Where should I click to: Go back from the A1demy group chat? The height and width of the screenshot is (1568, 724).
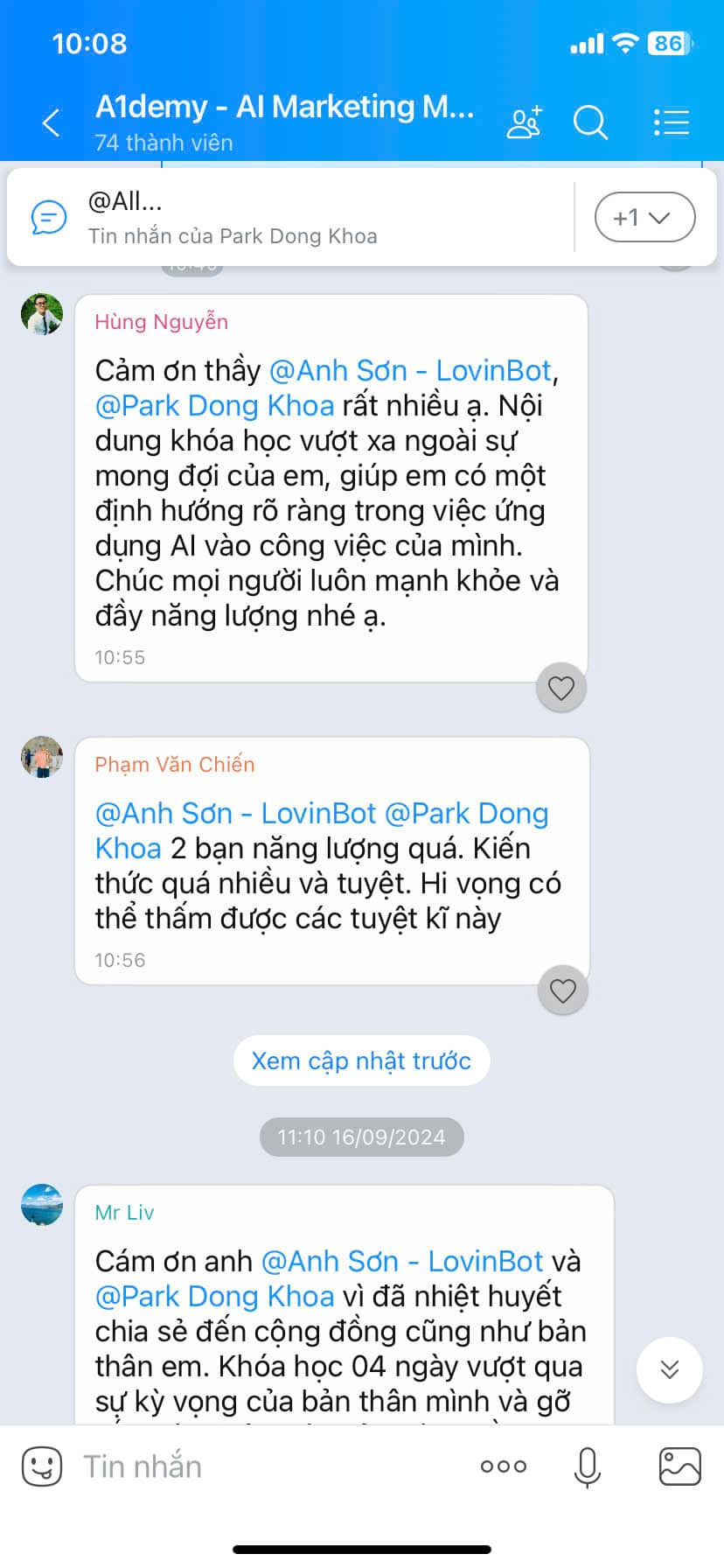pos(52,122)
